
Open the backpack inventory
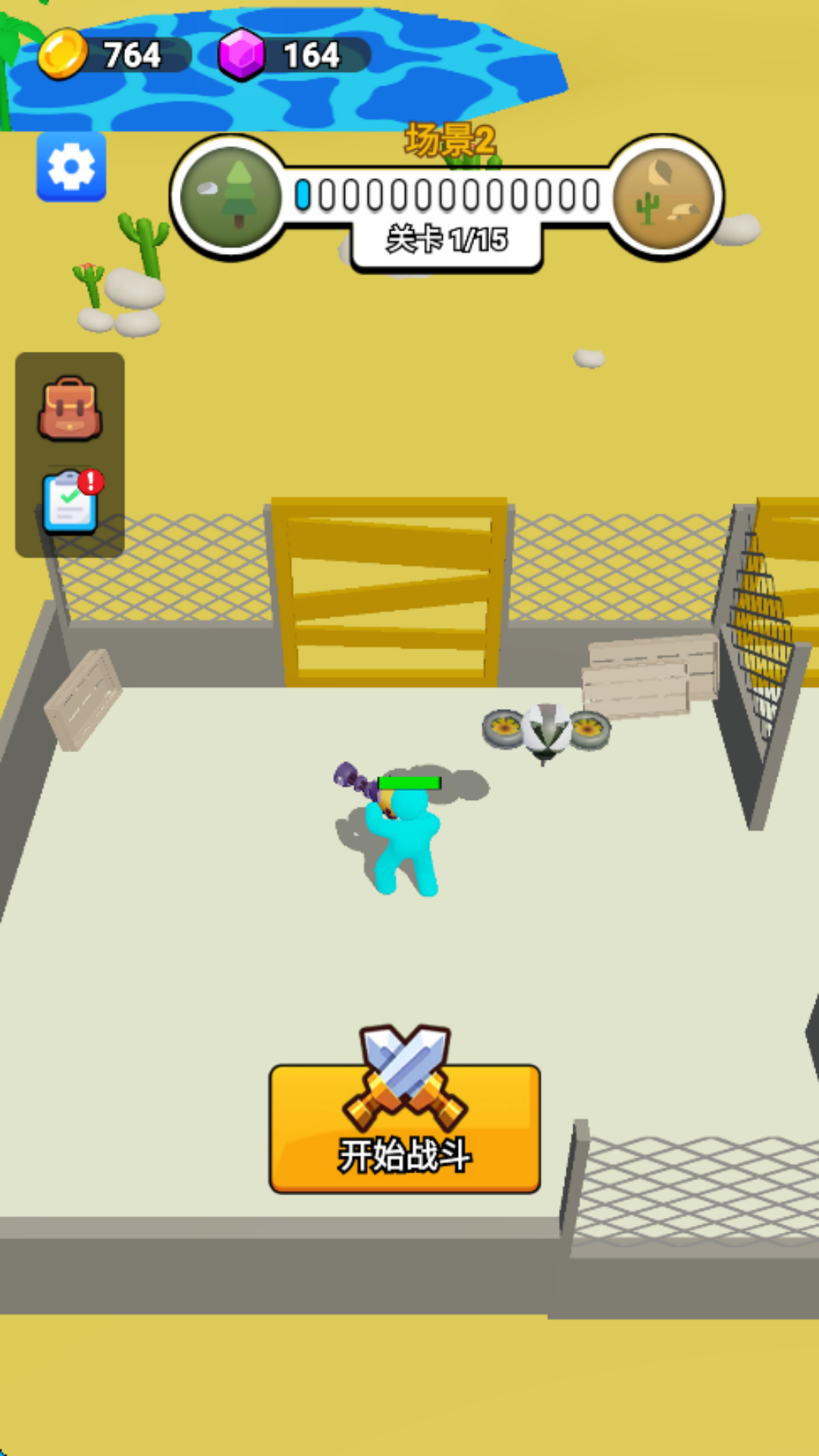tap(70, 409)
